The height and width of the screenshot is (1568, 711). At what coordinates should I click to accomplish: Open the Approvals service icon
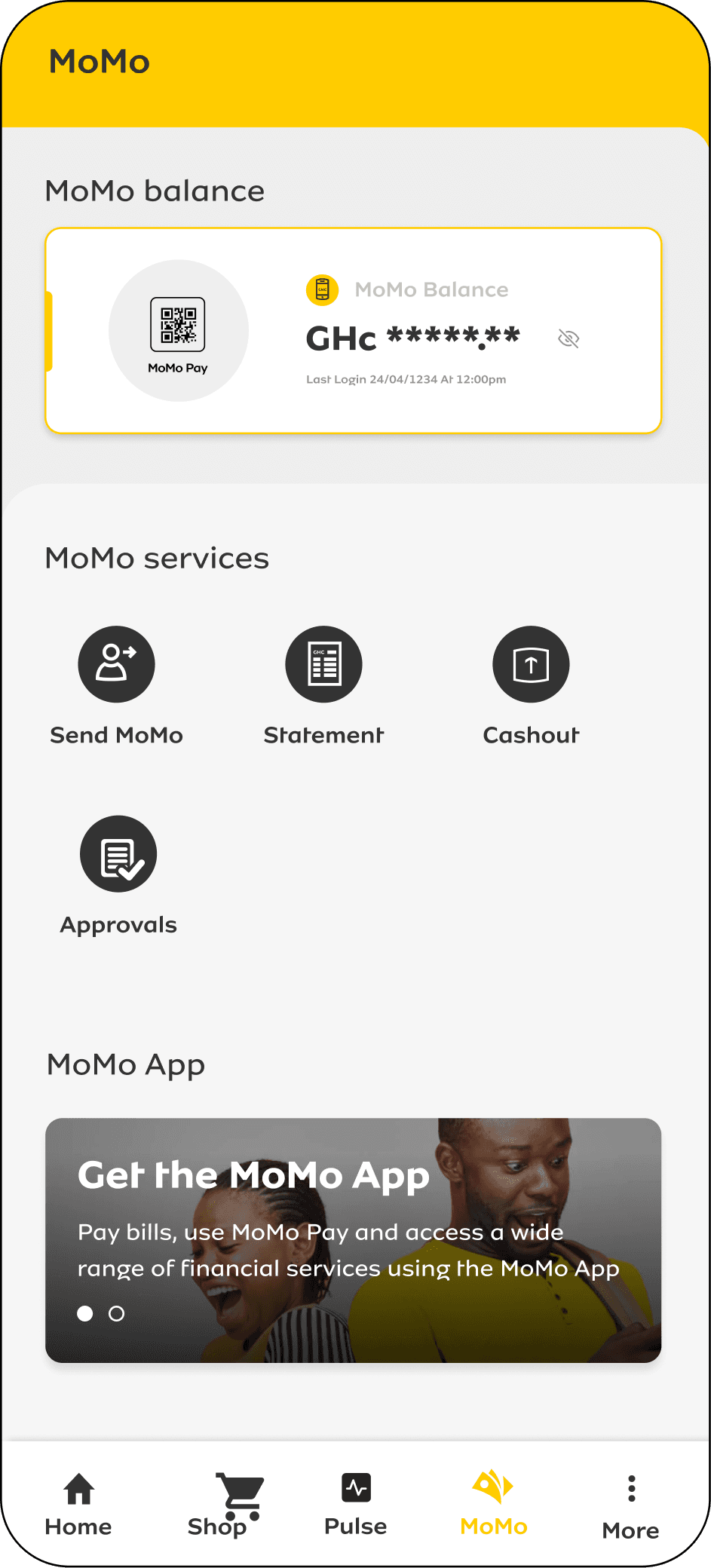click(118, 853)
